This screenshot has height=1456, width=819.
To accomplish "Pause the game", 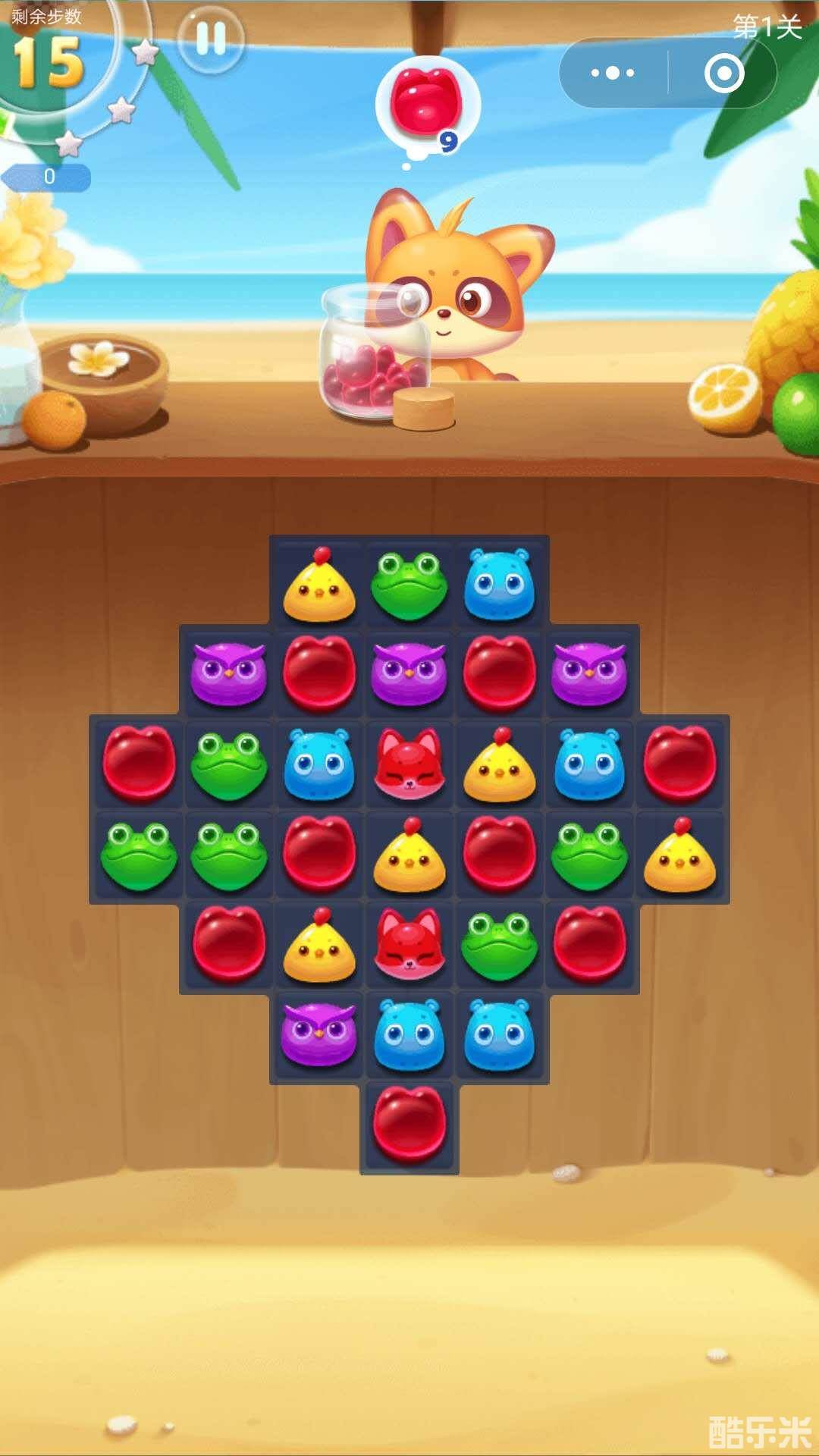I will point(211,39).
